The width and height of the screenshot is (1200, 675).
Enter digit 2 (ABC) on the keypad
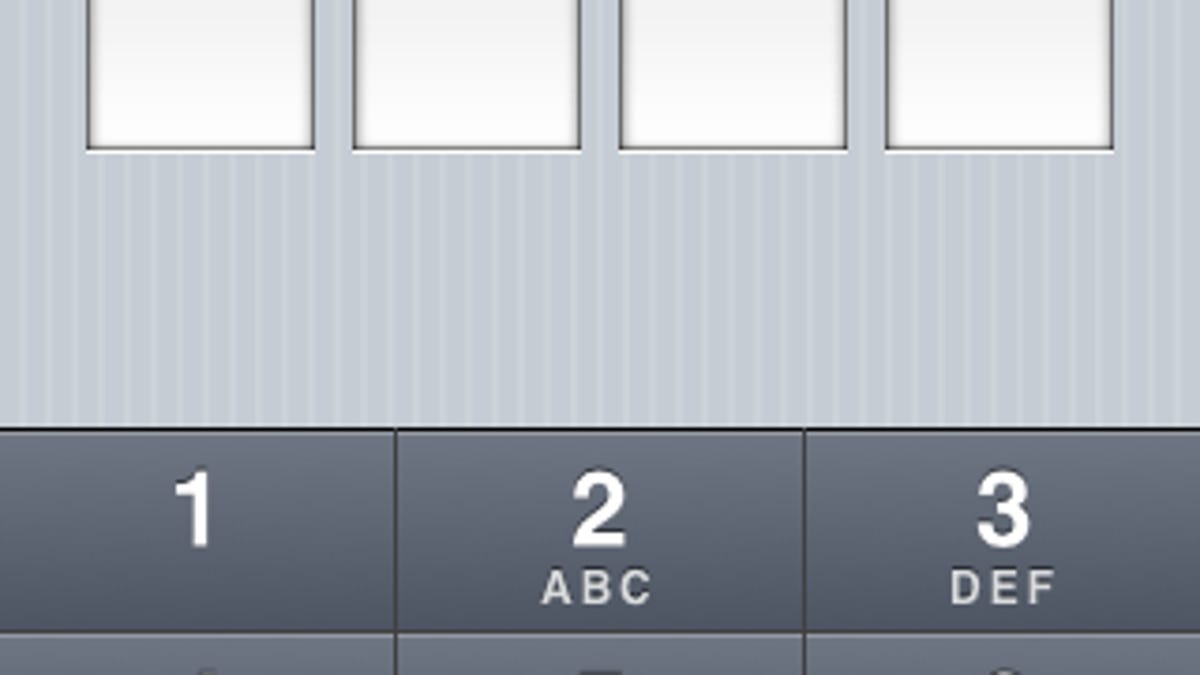click(x=599, y=530)
